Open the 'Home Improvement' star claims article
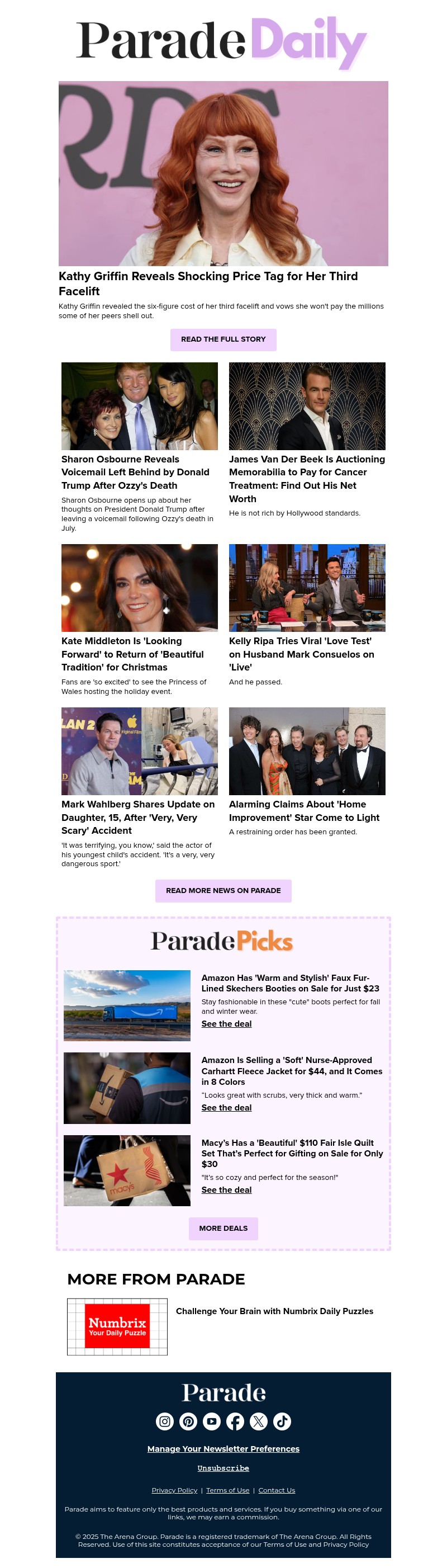Image resolution: width=447 pixels, height=1568 pixels. point(303,811)
